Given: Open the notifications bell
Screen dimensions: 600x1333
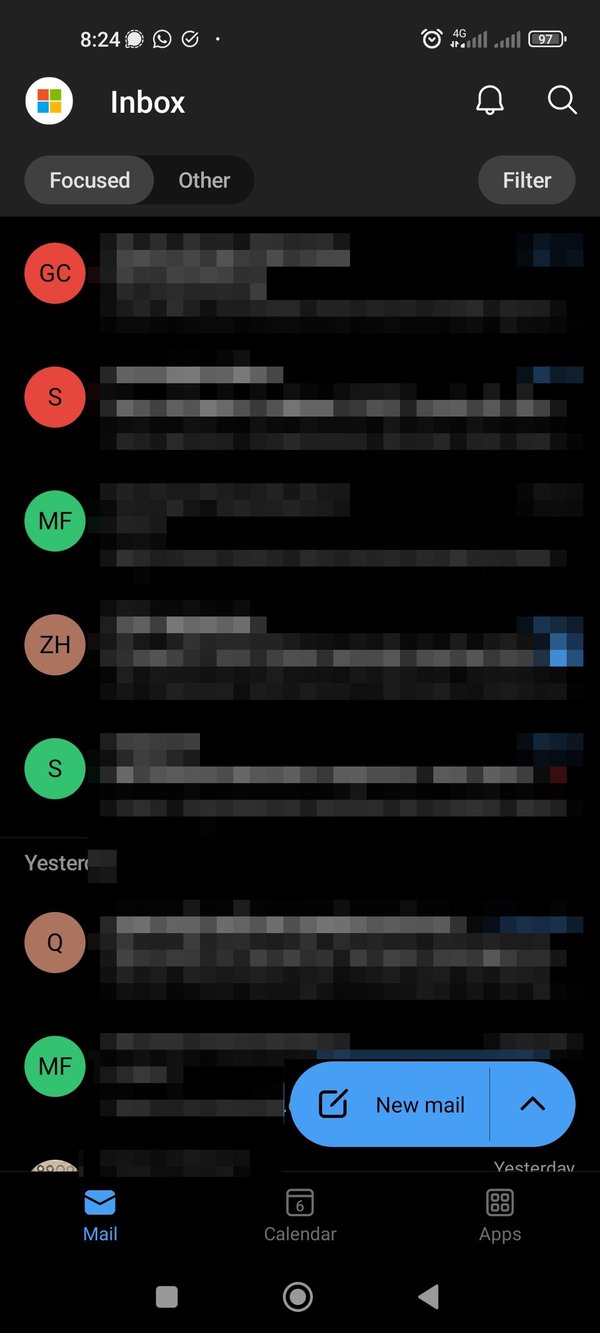Looking at the screenshot, I should [x=490, y=100].
